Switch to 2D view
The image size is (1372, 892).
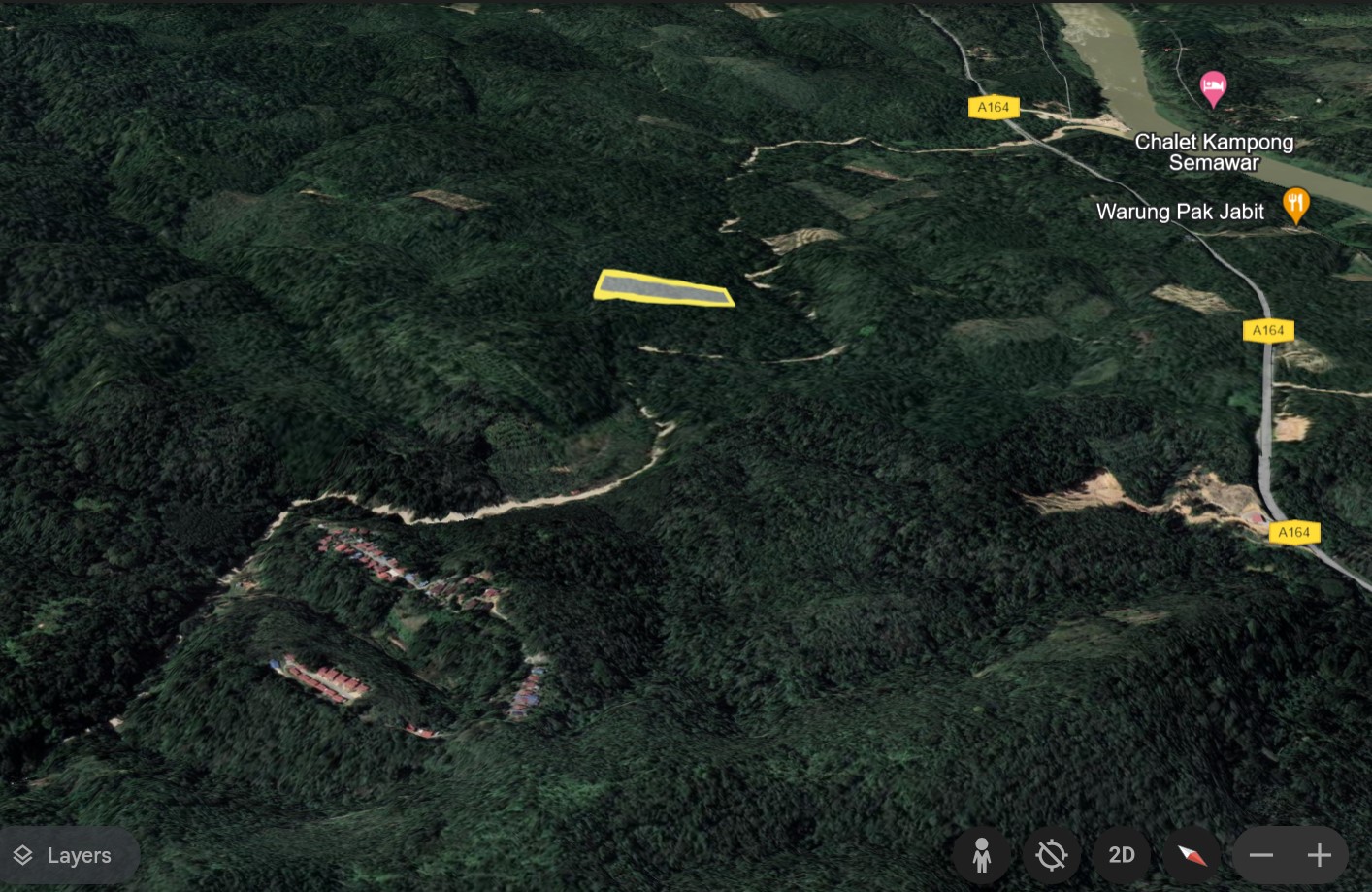tap(1122, 855)
